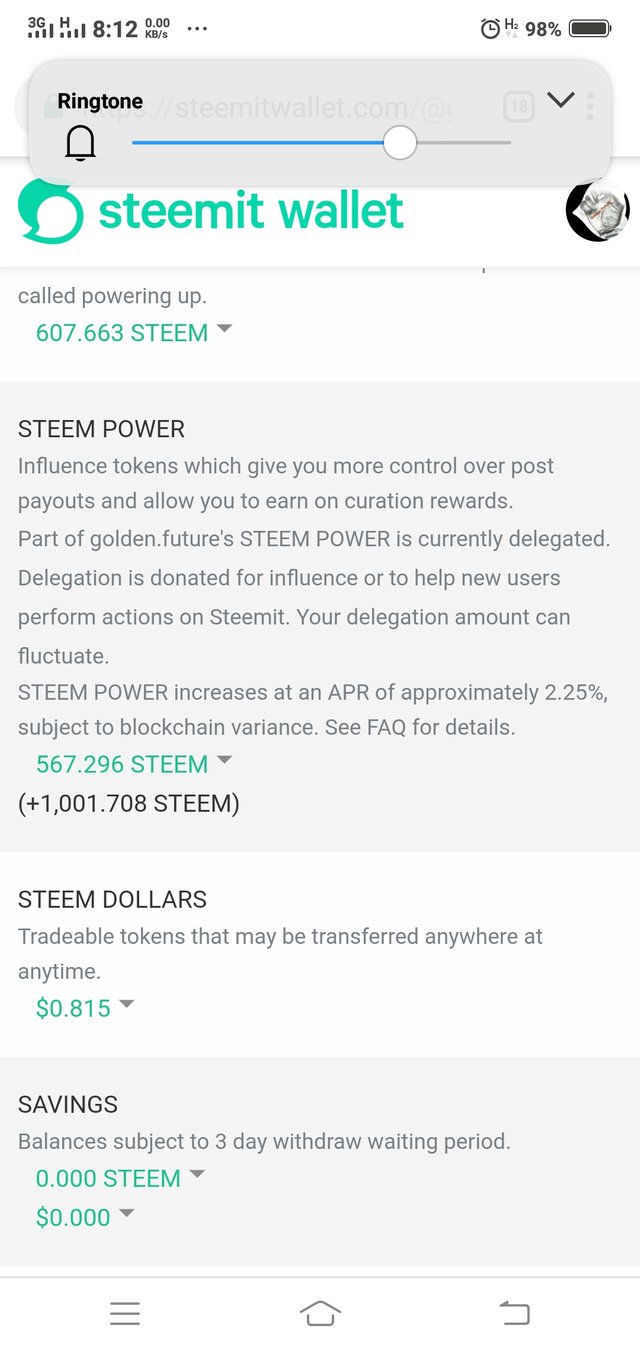Open the $0.815 Steem Dollars dropdown
The image size is (640, 1351).
[84, 1008]
